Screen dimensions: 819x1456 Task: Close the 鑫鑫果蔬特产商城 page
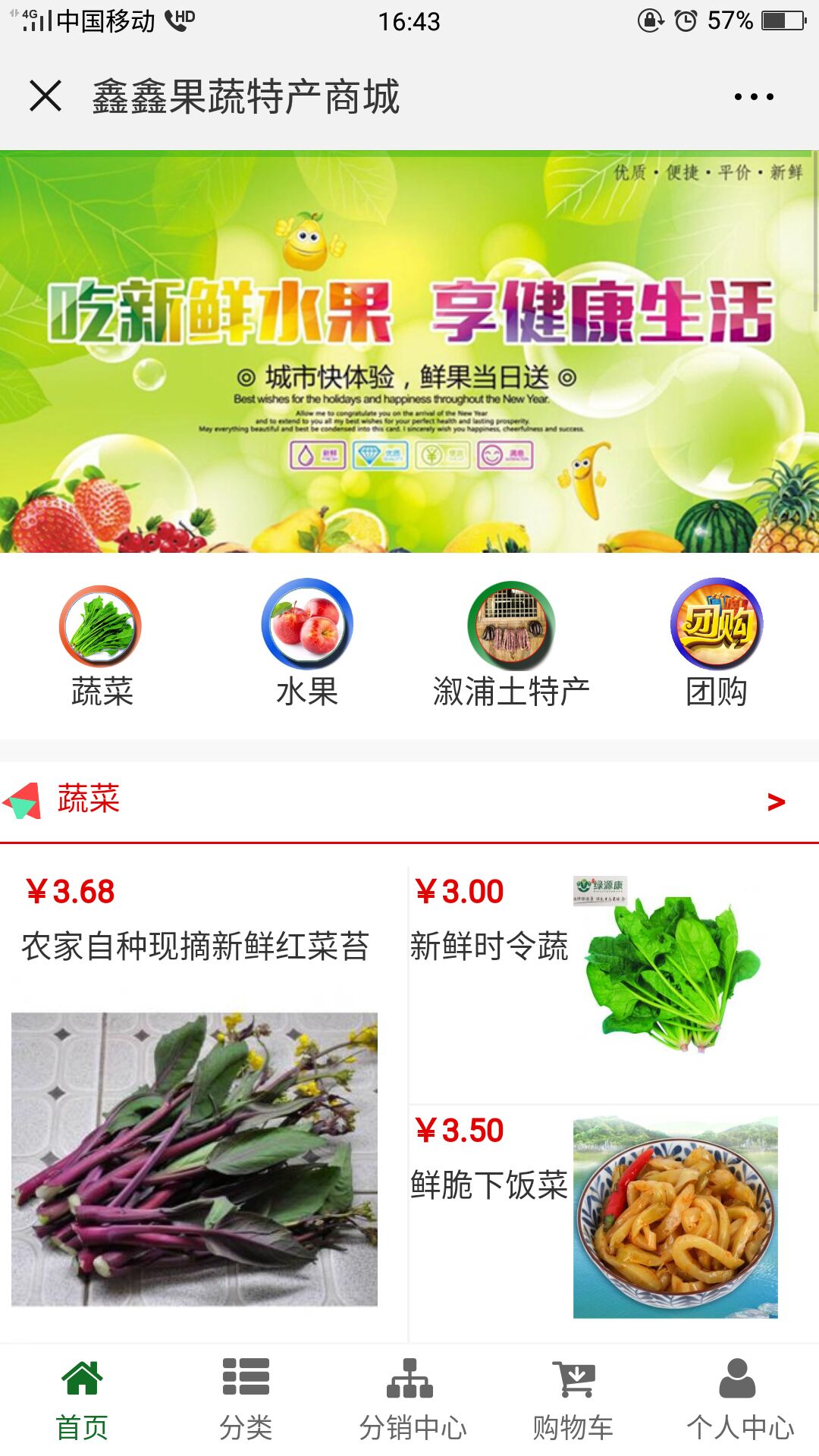[45, 96]
